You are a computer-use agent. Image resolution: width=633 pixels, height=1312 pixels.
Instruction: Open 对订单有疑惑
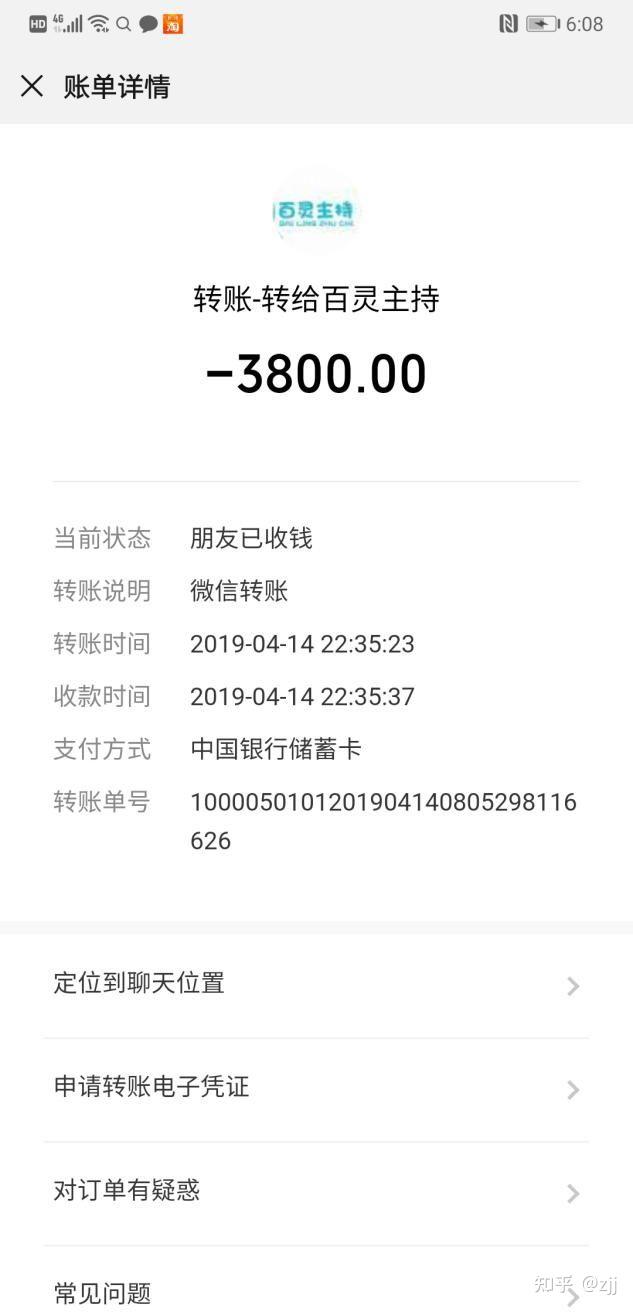click(316, 1192)
